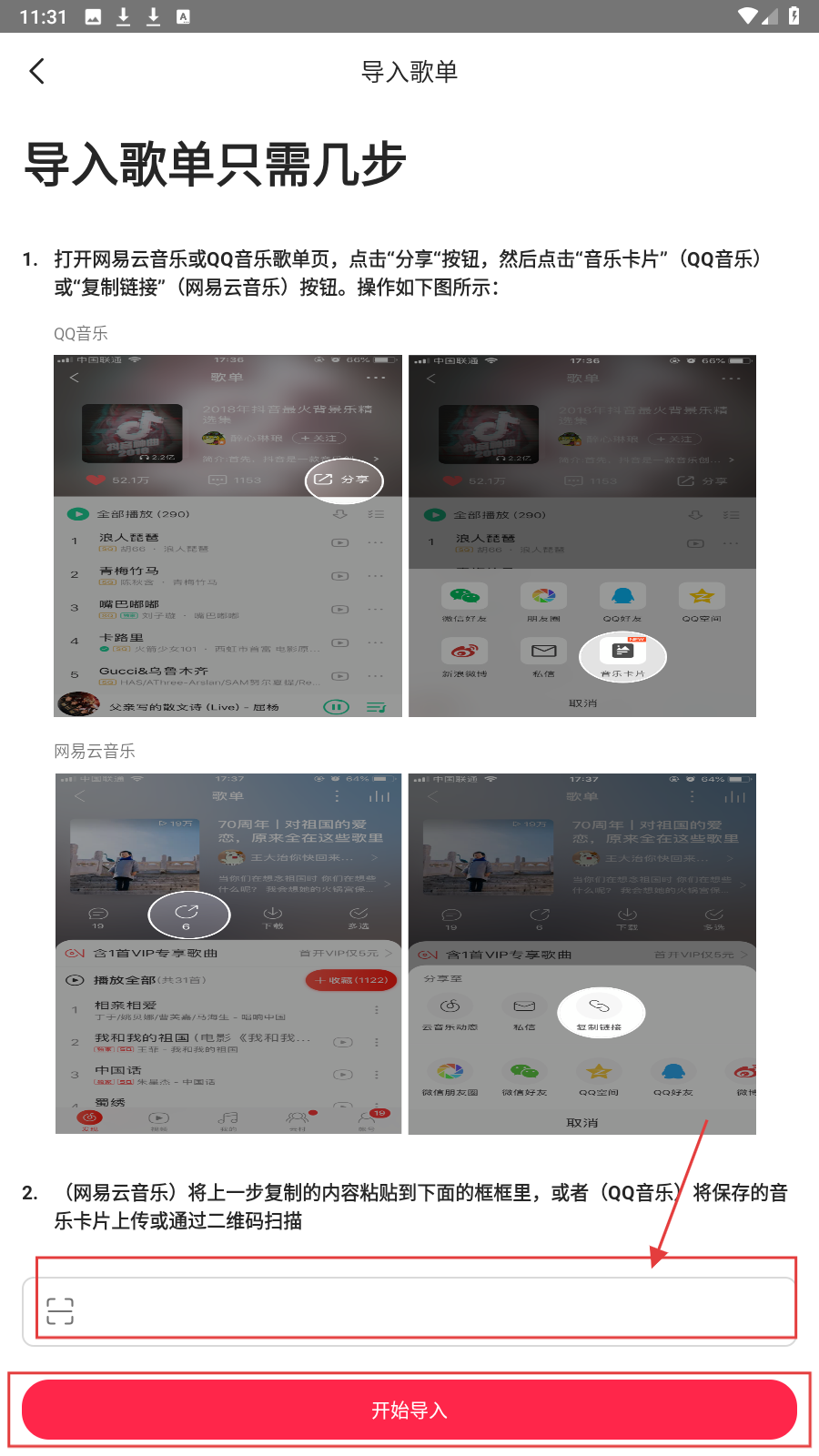Tap the 开始导入 button
Viewport: 819px width, 1456px height.
click(409, 1410)
